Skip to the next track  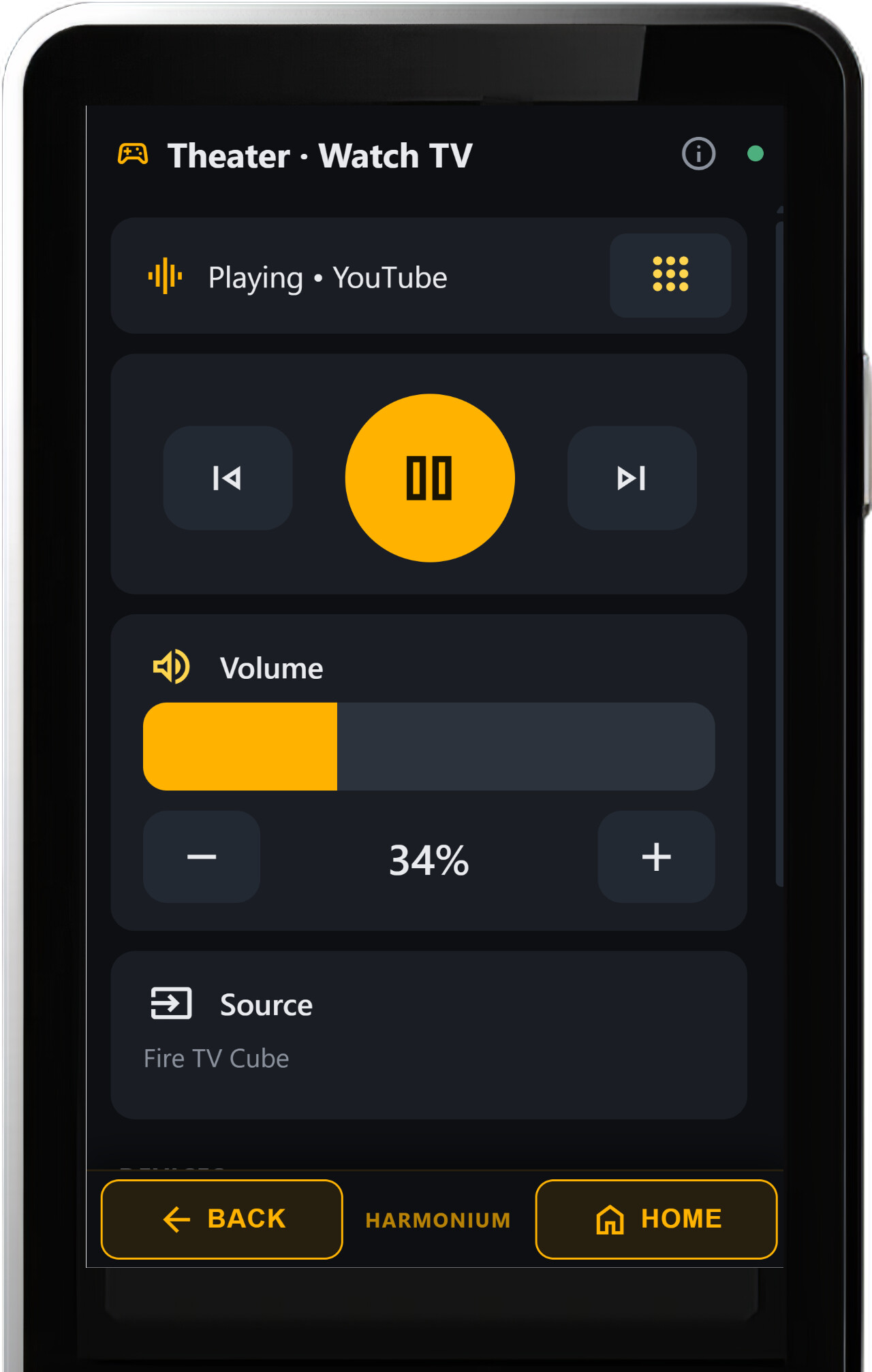click(x=632, y=478)
